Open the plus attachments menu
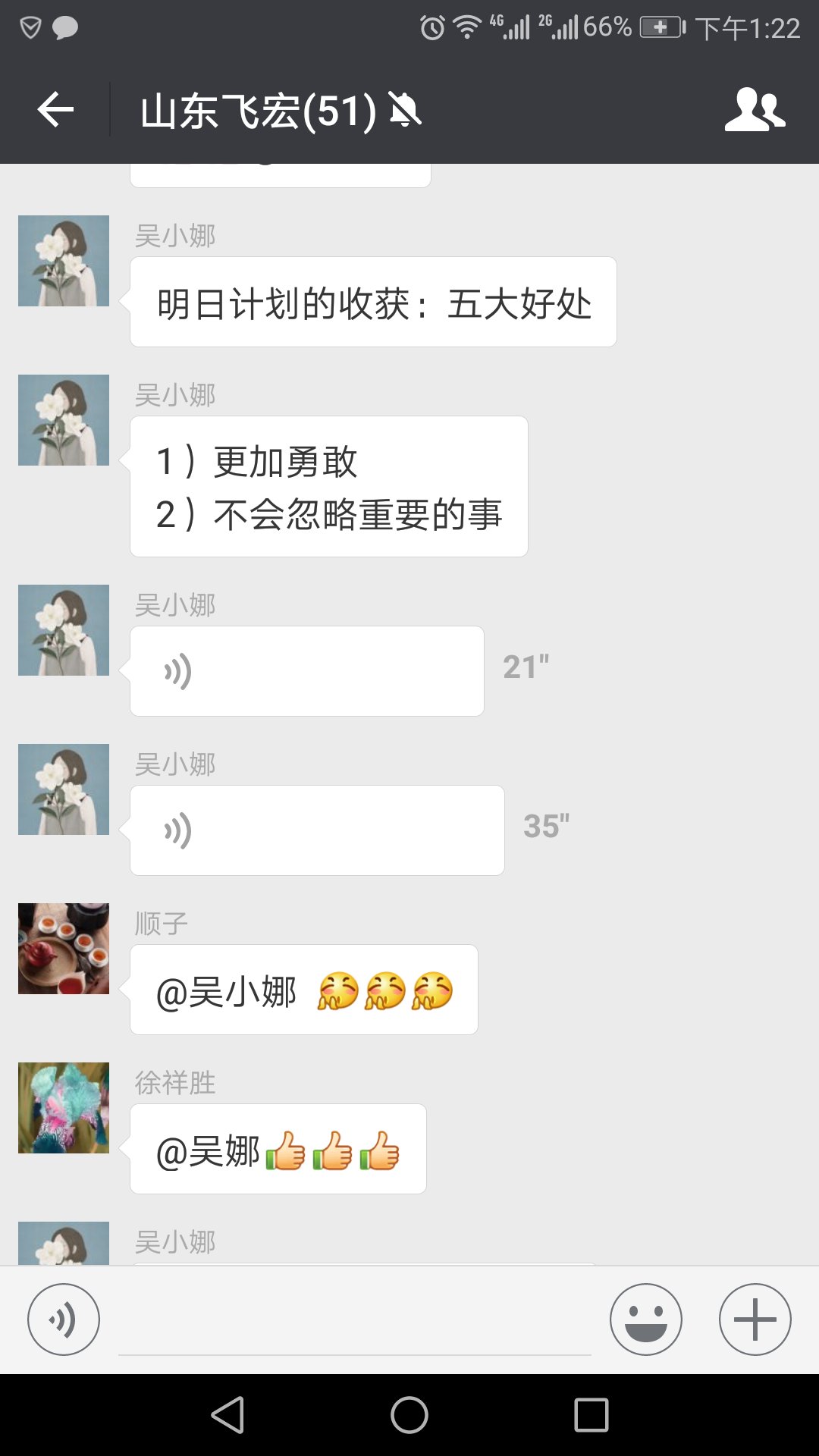This screenshot has height=1456, width=819. coord(755,1319)
